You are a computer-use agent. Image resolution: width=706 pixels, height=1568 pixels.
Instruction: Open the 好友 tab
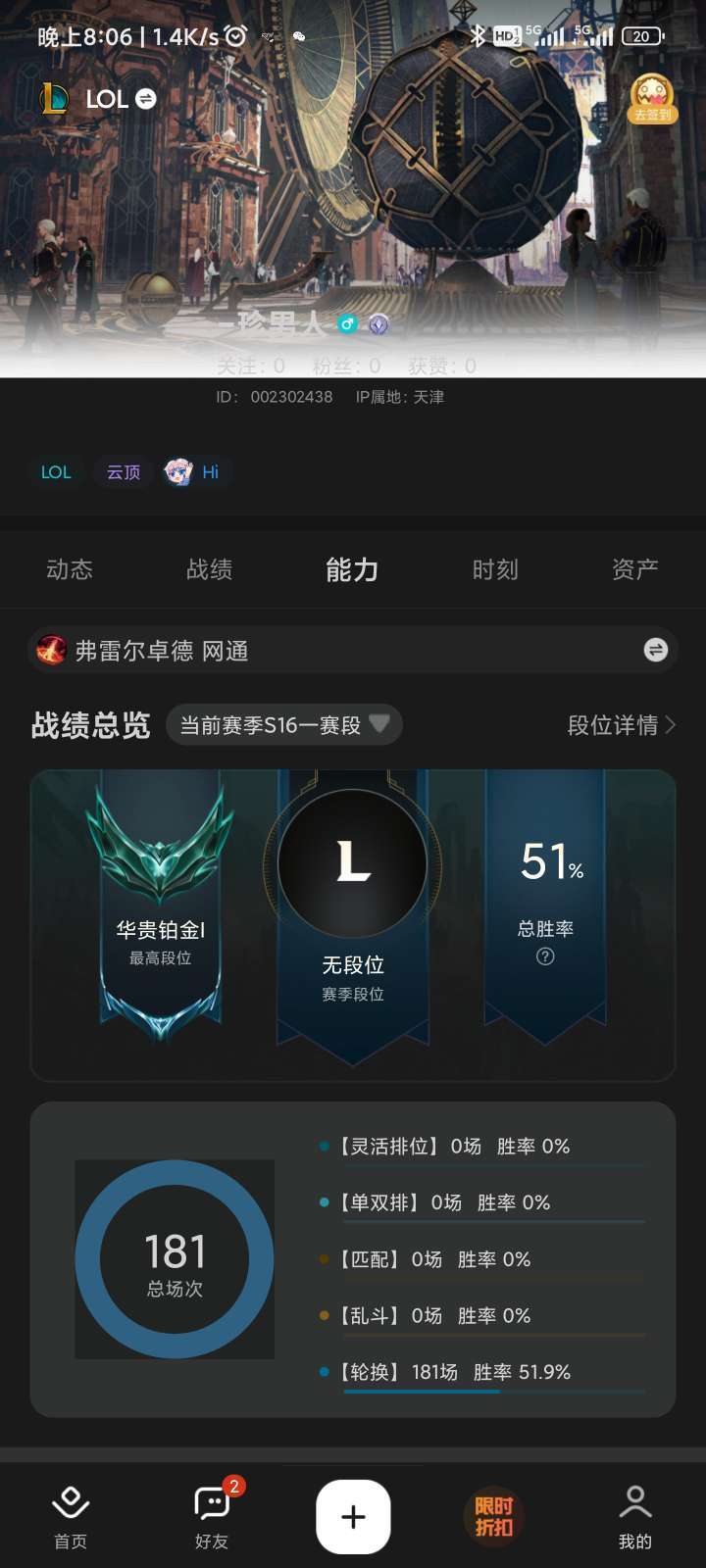[212, 1516]
